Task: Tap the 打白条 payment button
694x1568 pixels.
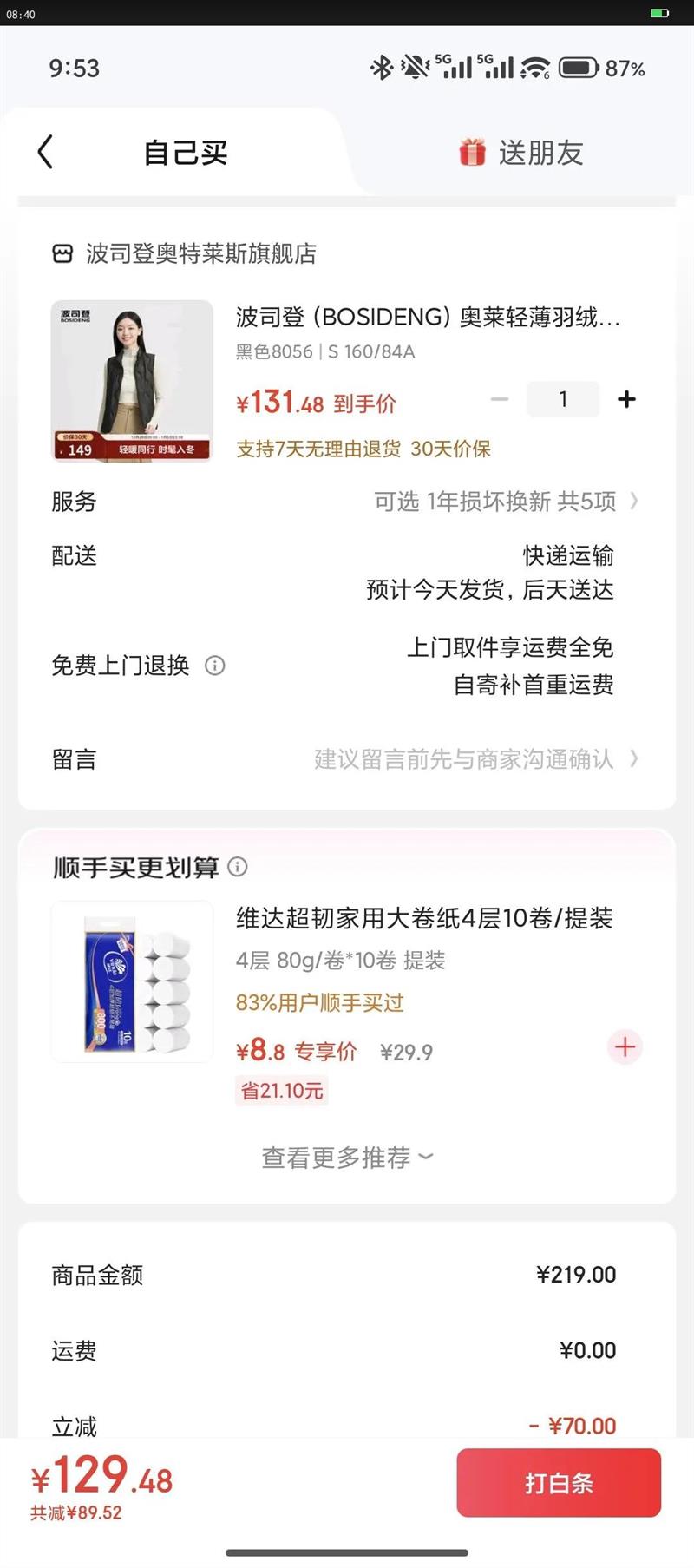Action: [x=559, y=1483]
